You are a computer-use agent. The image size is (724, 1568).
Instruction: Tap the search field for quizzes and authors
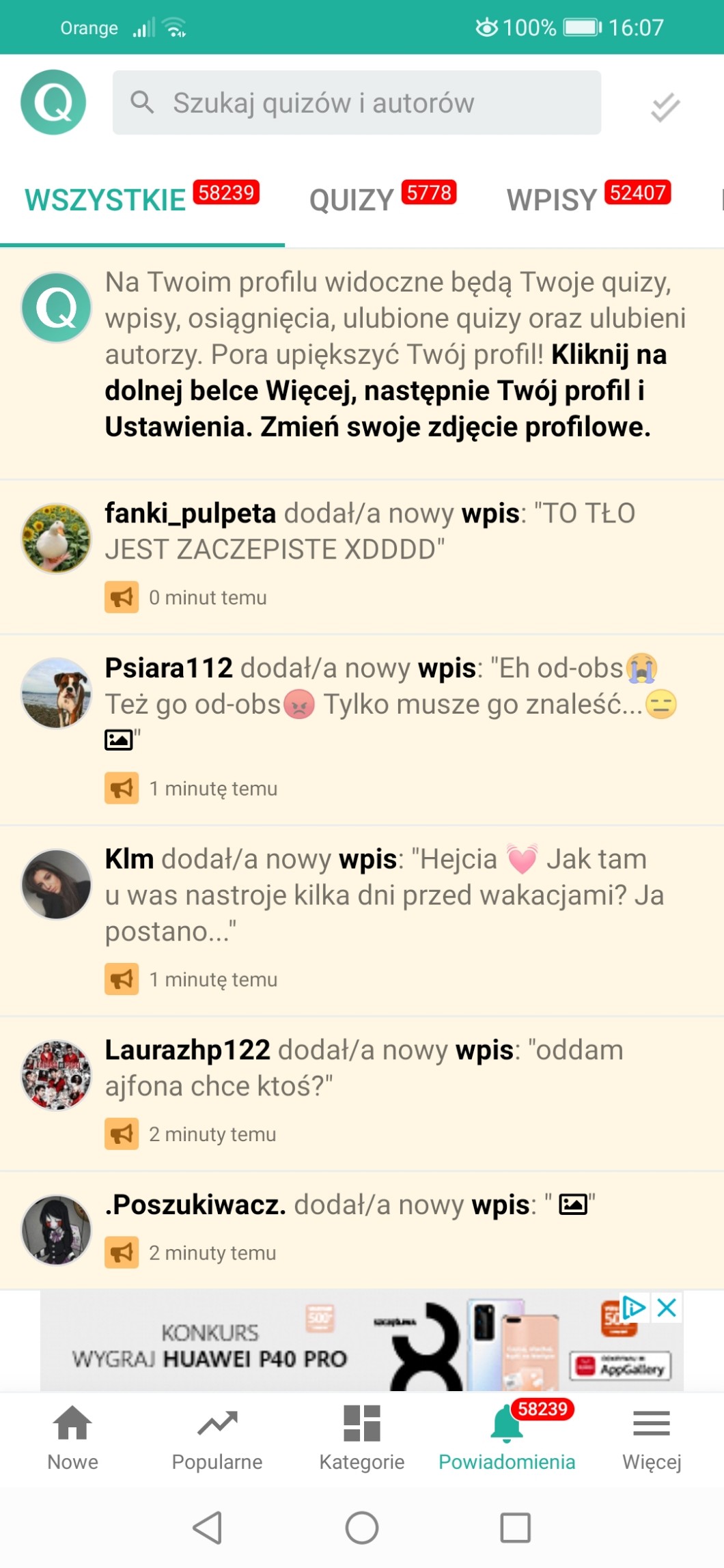pos(357,102)
